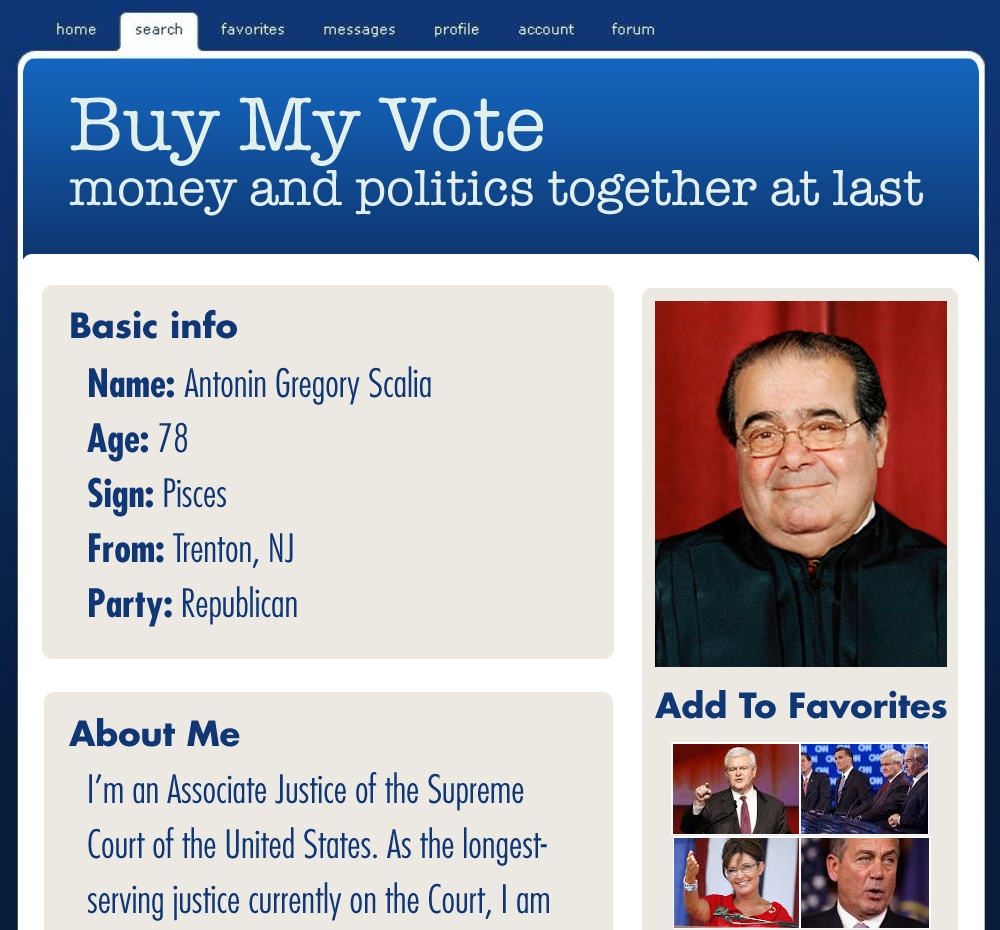This screenshot has width=1000, height=930.
Task: Open the debate stage group thumbnail
Action: 865,789
